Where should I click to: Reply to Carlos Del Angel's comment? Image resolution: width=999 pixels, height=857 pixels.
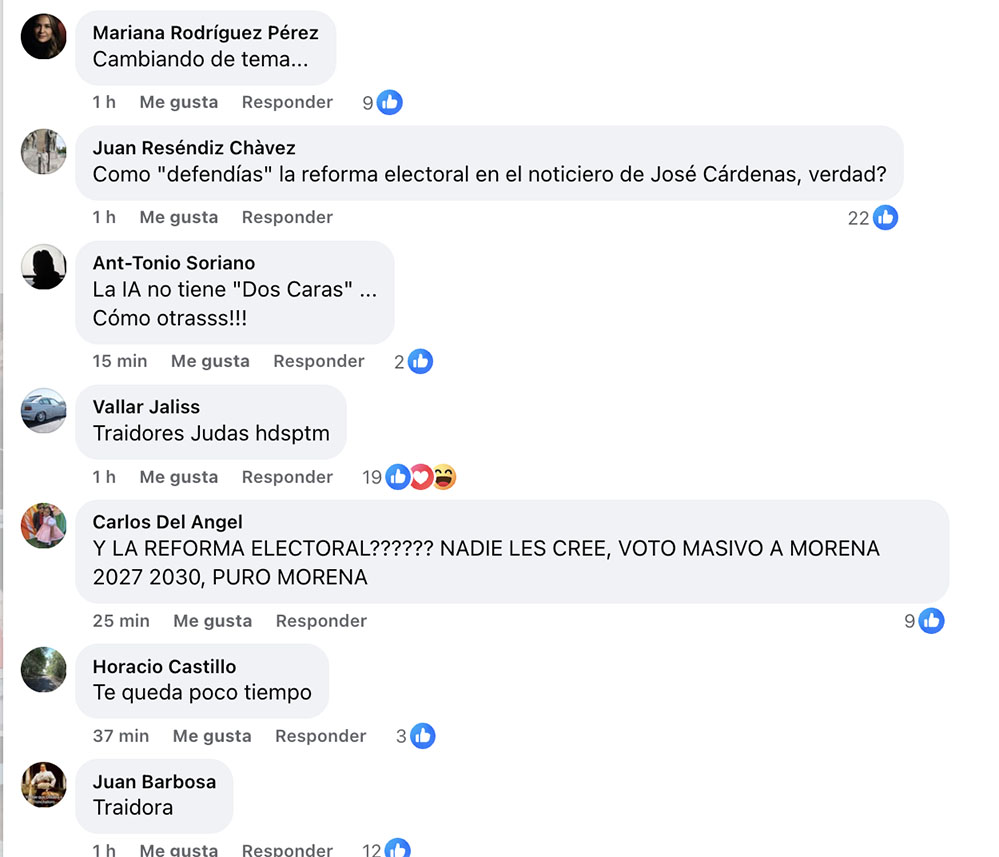[x=321, y=621]
